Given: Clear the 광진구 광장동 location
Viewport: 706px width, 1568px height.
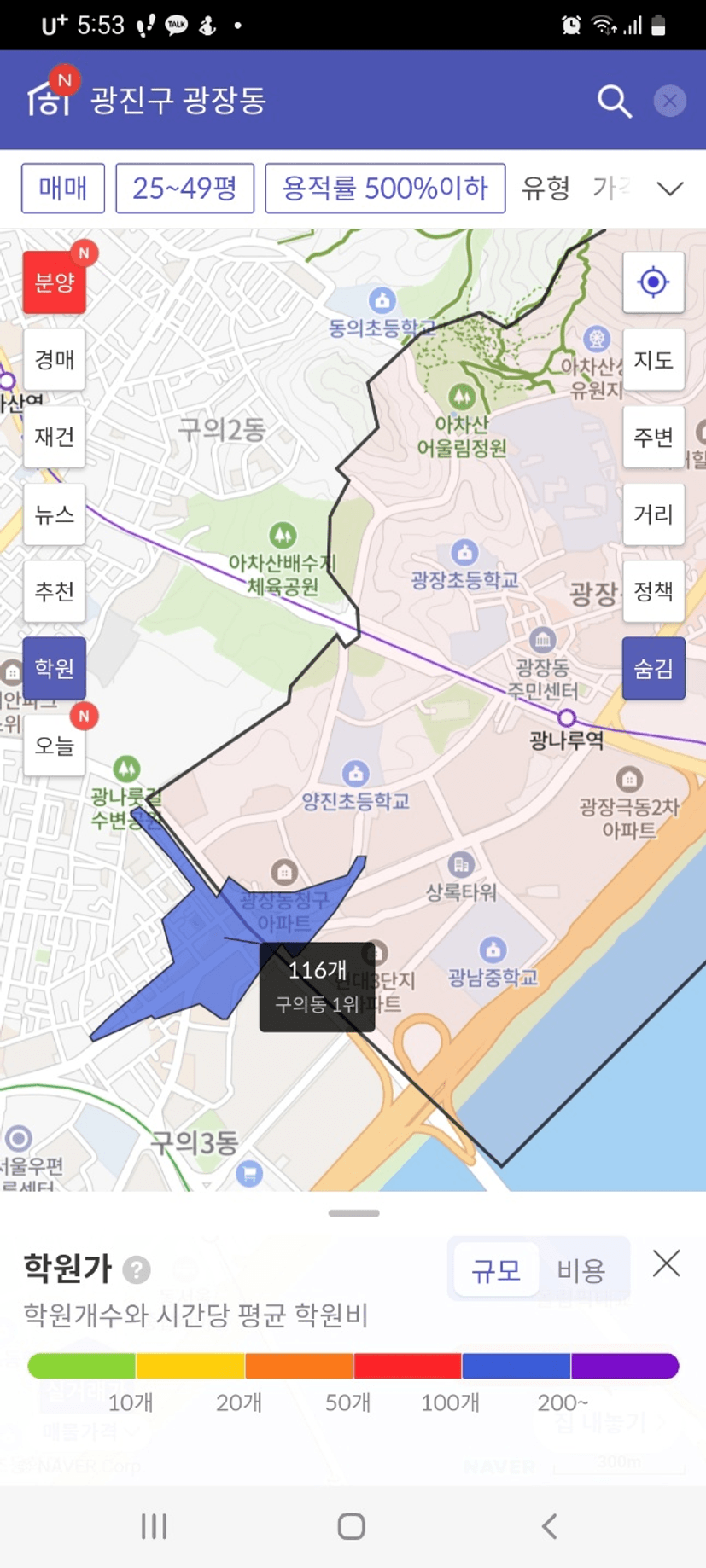Looking at the screenshot, I should 669,102.
